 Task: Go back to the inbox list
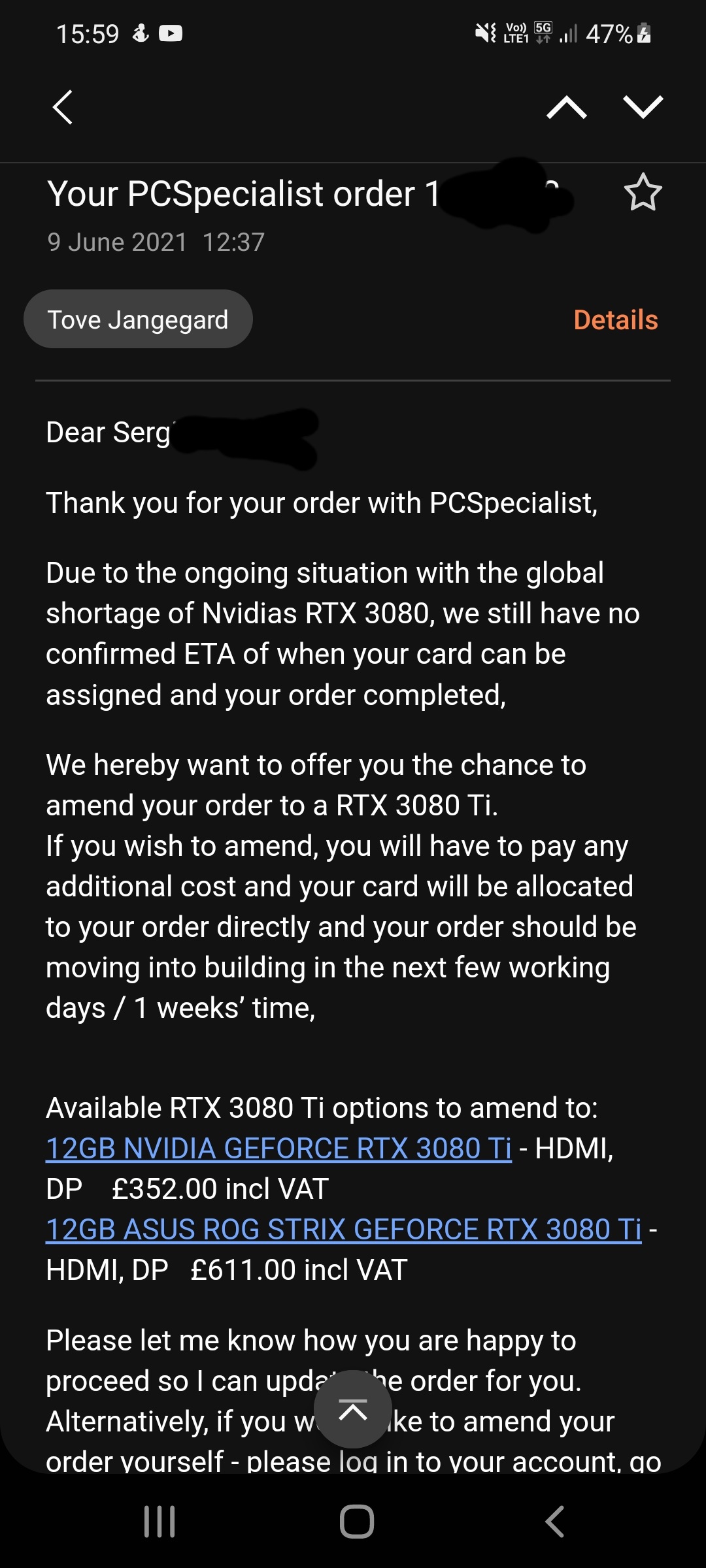(62, 107)
